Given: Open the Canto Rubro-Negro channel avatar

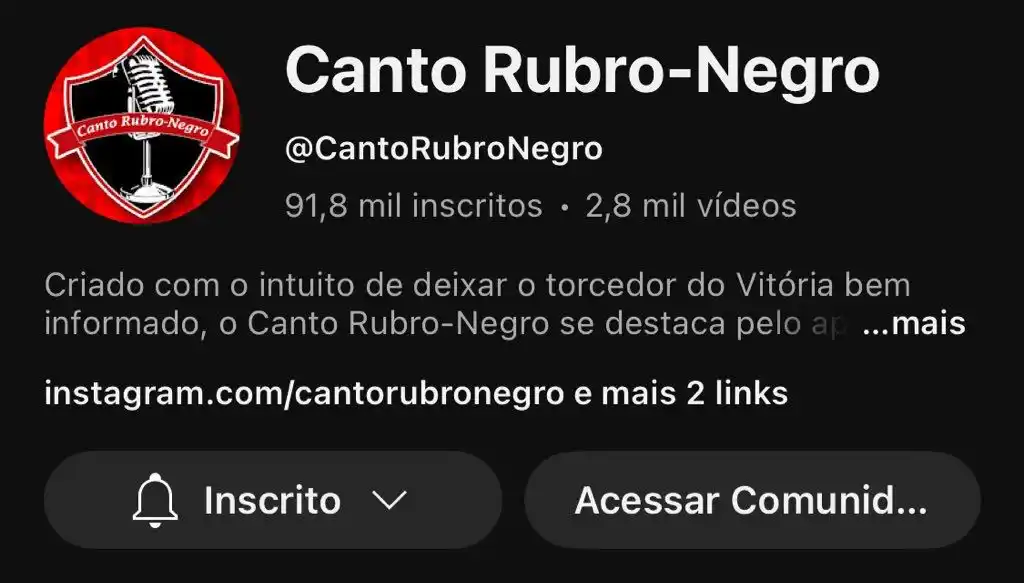Looking at the screenshot, I should pos(143,125).
